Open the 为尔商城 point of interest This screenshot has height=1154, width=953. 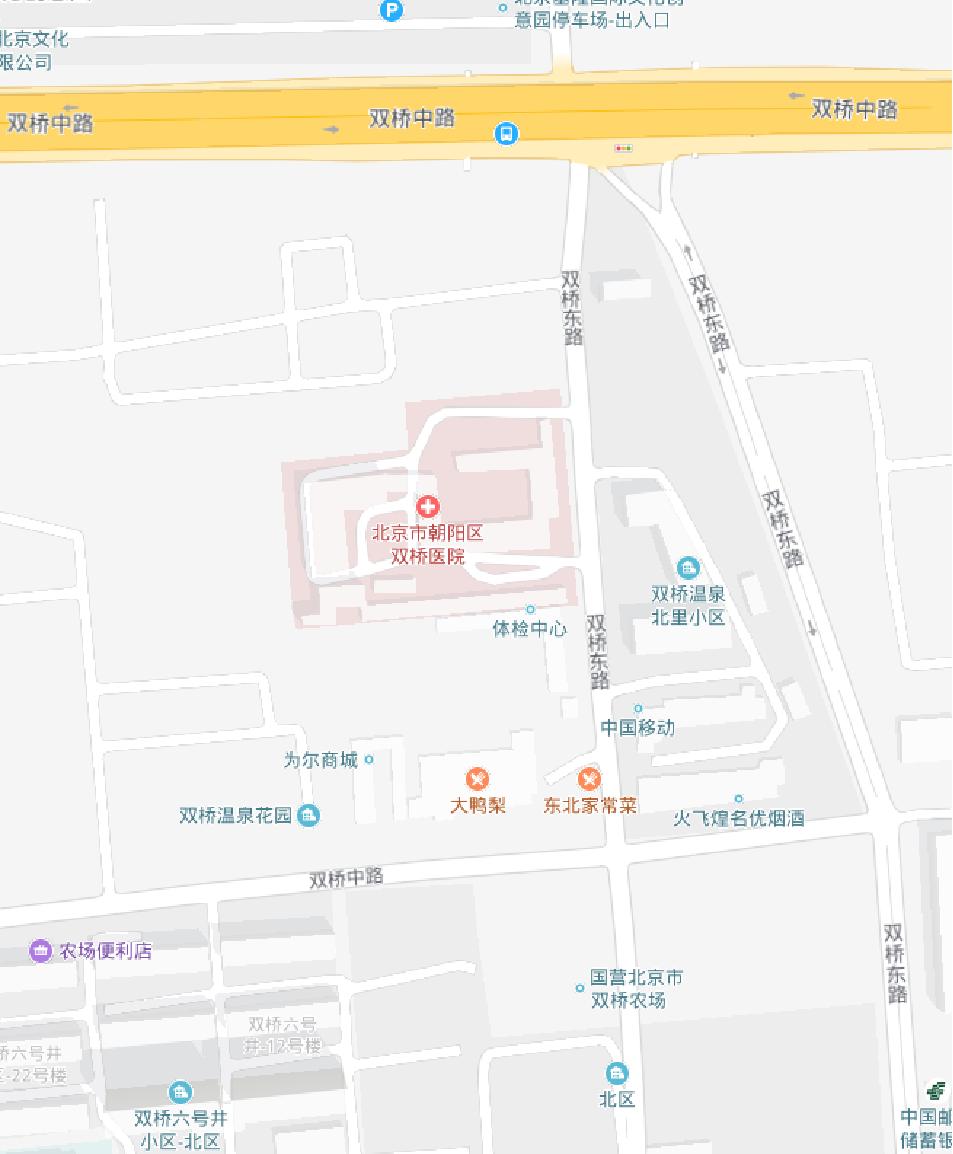pos(368,760)
